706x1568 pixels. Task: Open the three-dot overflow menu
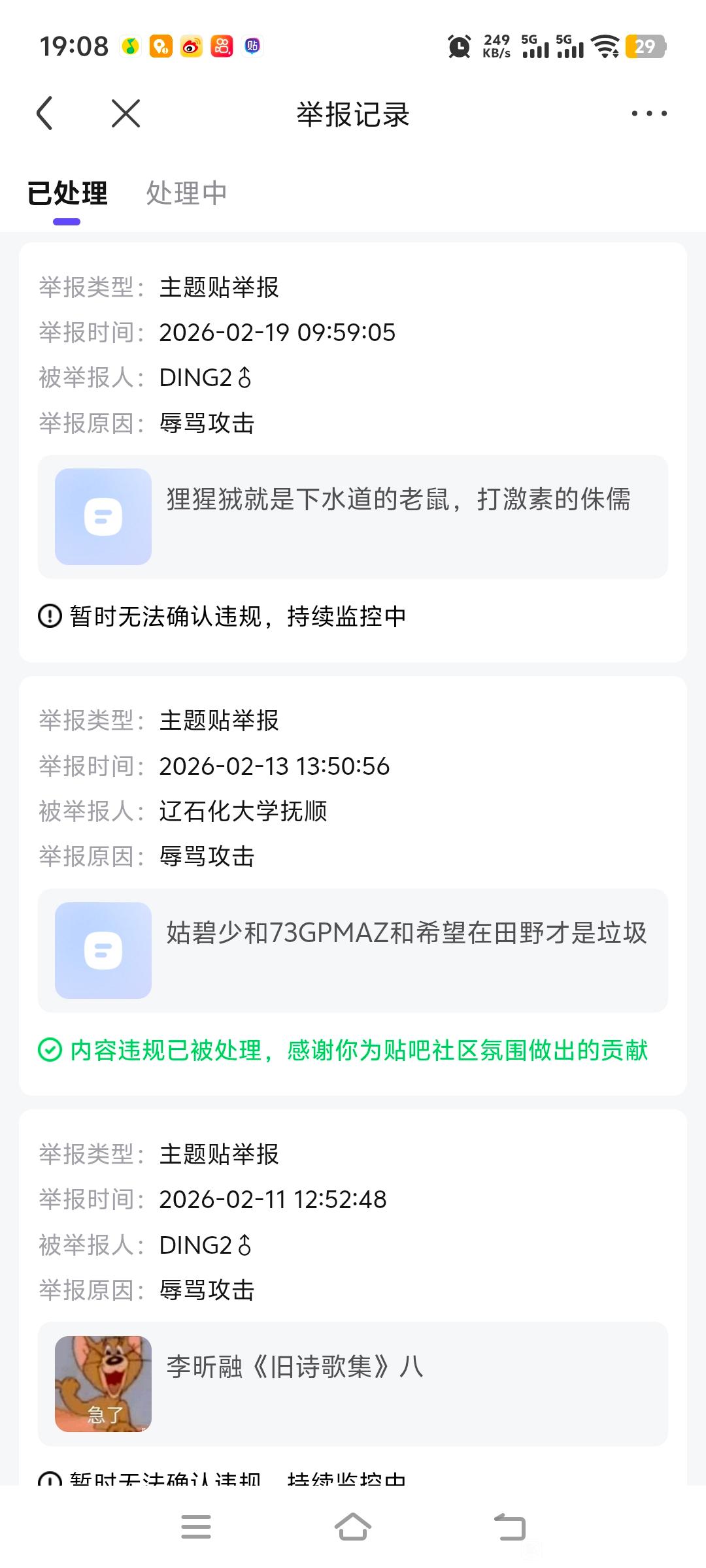648,114
